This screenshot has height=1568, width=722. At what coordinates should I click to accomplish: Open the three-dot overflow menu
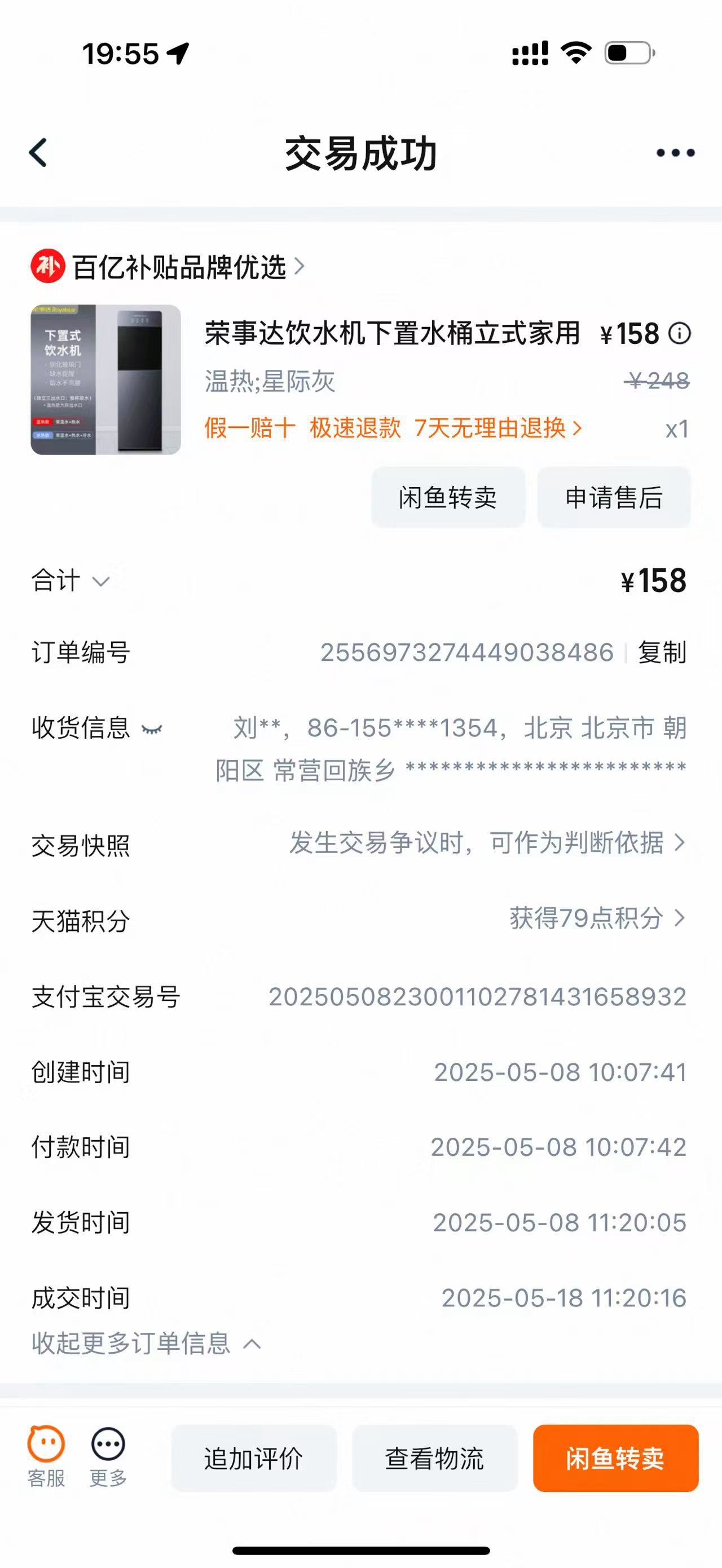675,153
